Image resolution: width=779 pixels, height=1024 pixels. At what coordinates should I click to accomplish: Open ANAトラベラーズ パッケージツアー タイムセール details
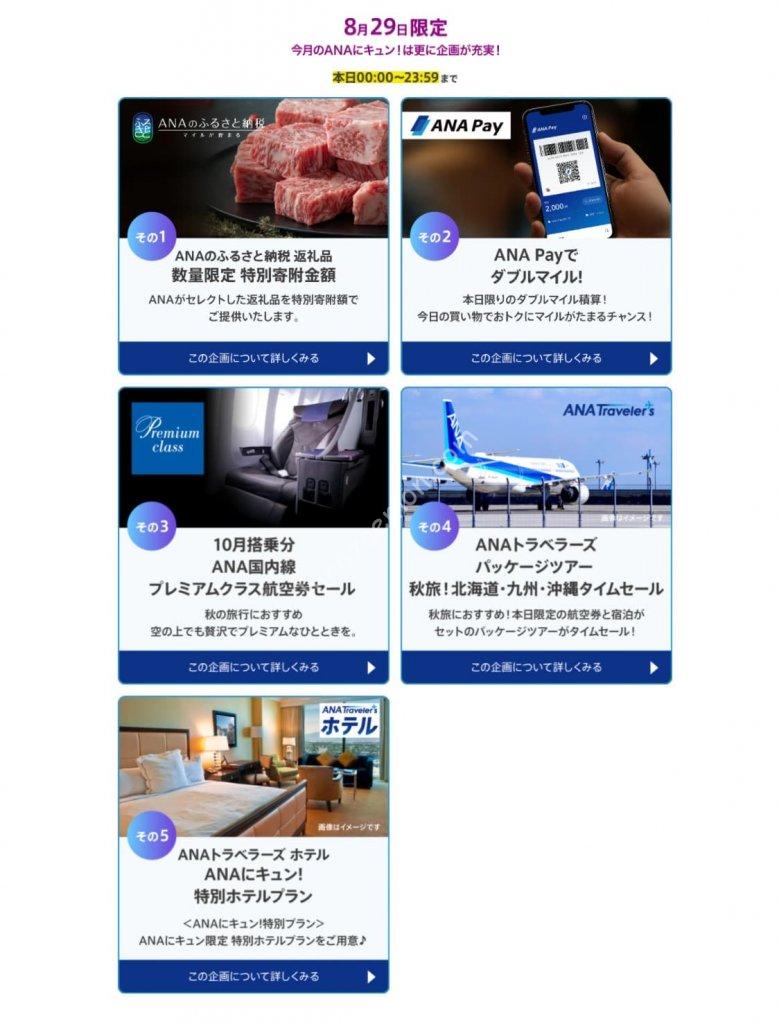pyautogui.click(x=536, y=667)
